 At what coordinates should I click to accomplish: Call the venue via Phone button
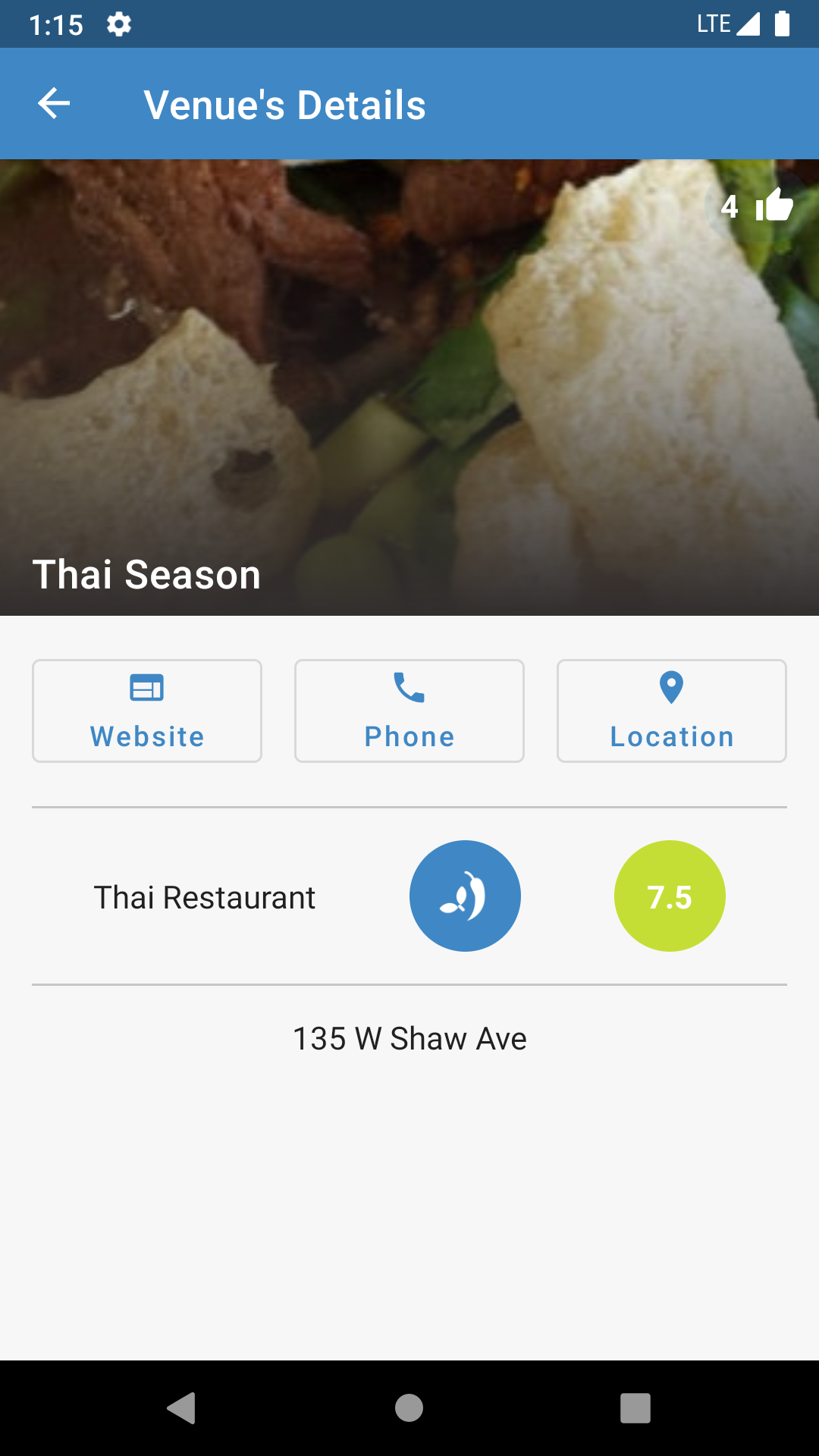(409, 711)
